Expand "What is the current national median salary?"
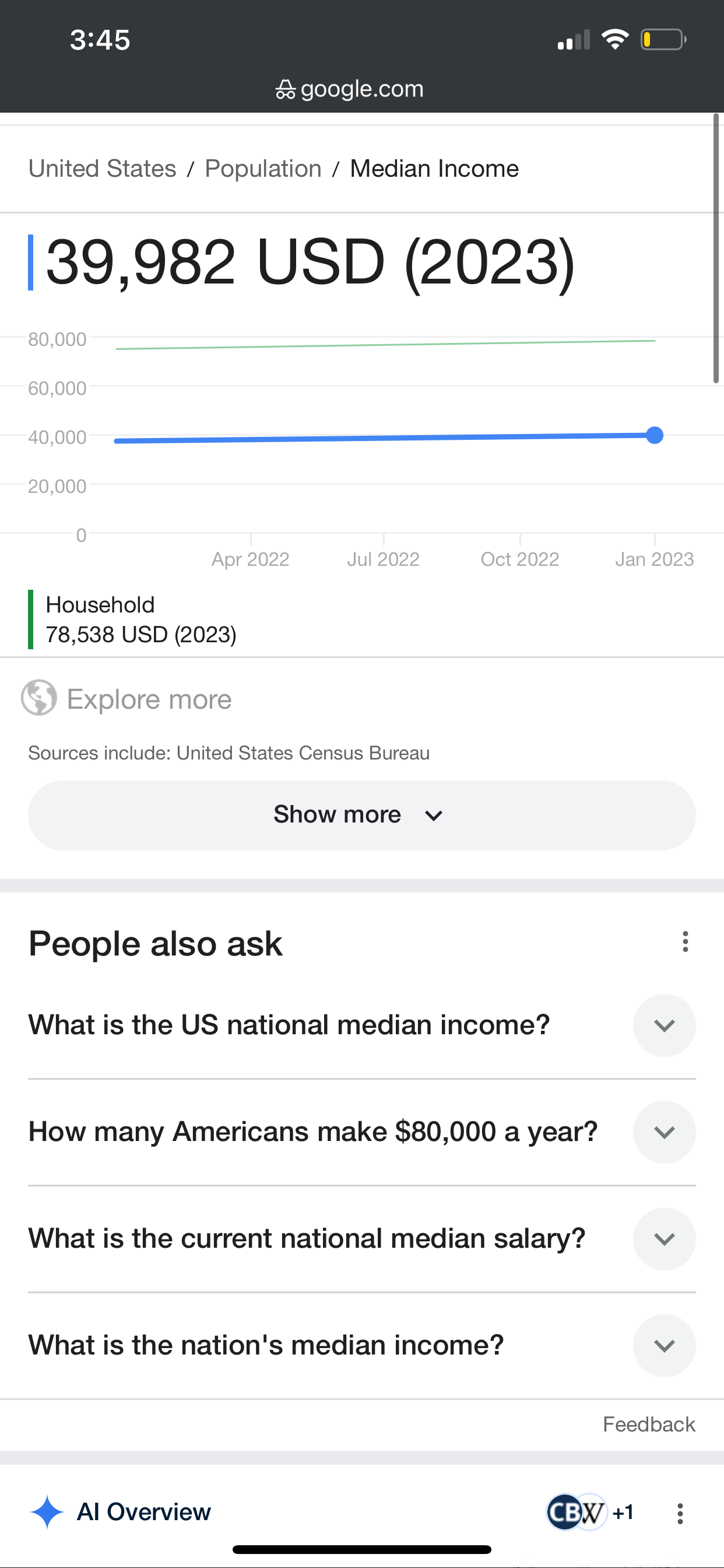The height and width of the screenshot is (1568, 724). [x=361, y=1238]
